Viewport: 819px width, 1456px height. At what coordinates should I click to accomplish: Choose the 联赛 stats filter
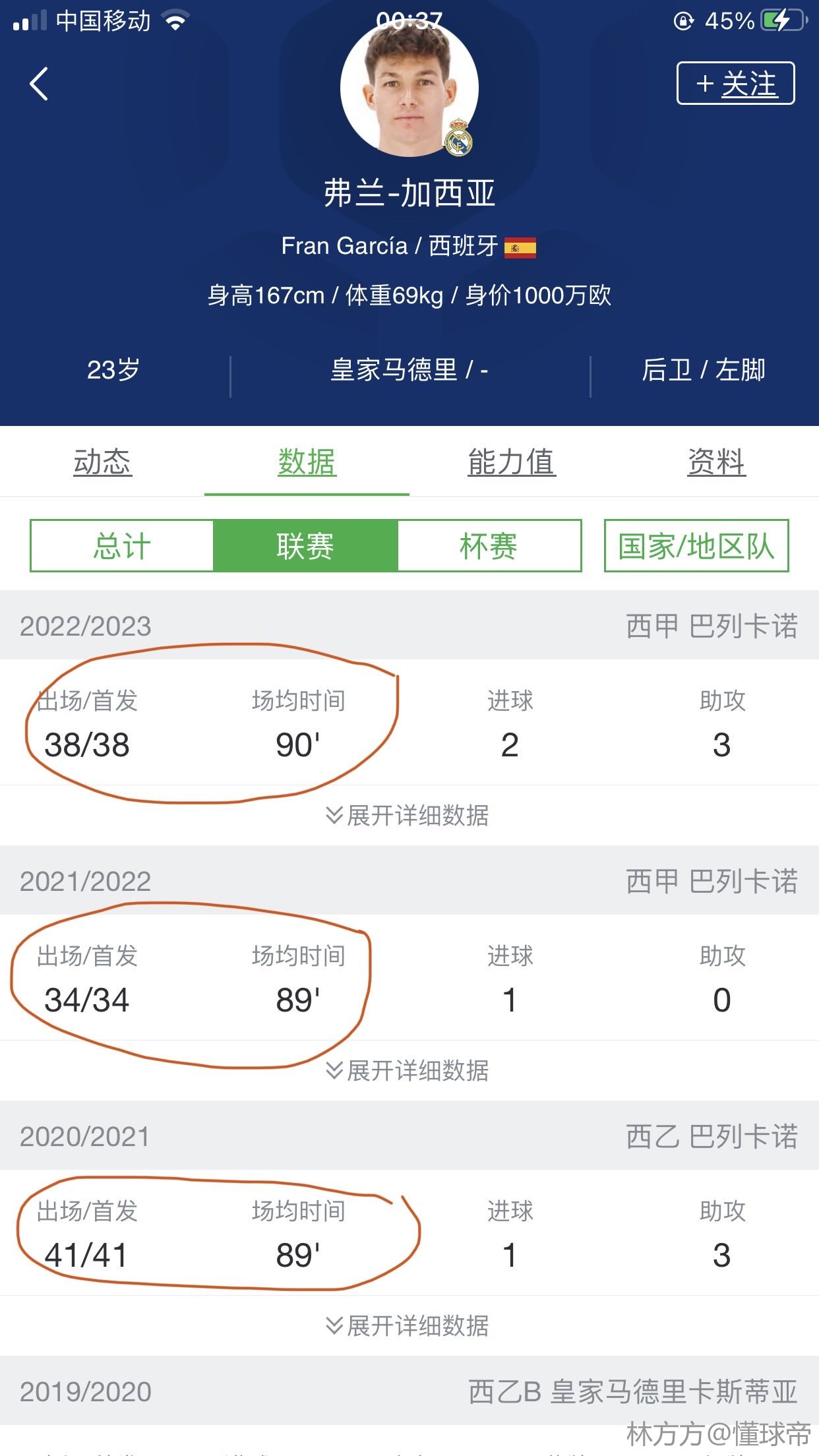coord(305,546)
